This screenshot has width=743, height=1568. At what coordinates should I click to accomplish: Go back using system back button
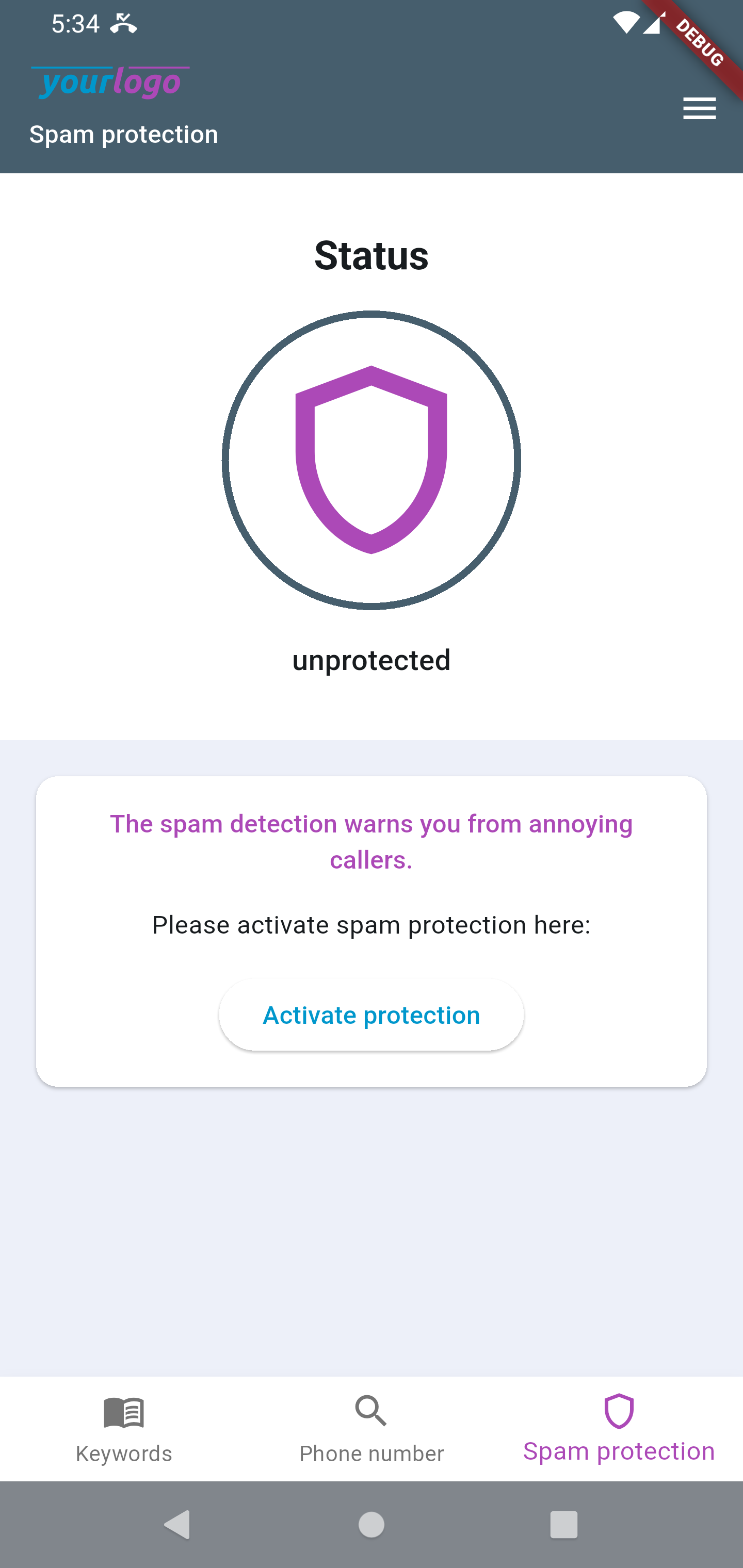178,1525
